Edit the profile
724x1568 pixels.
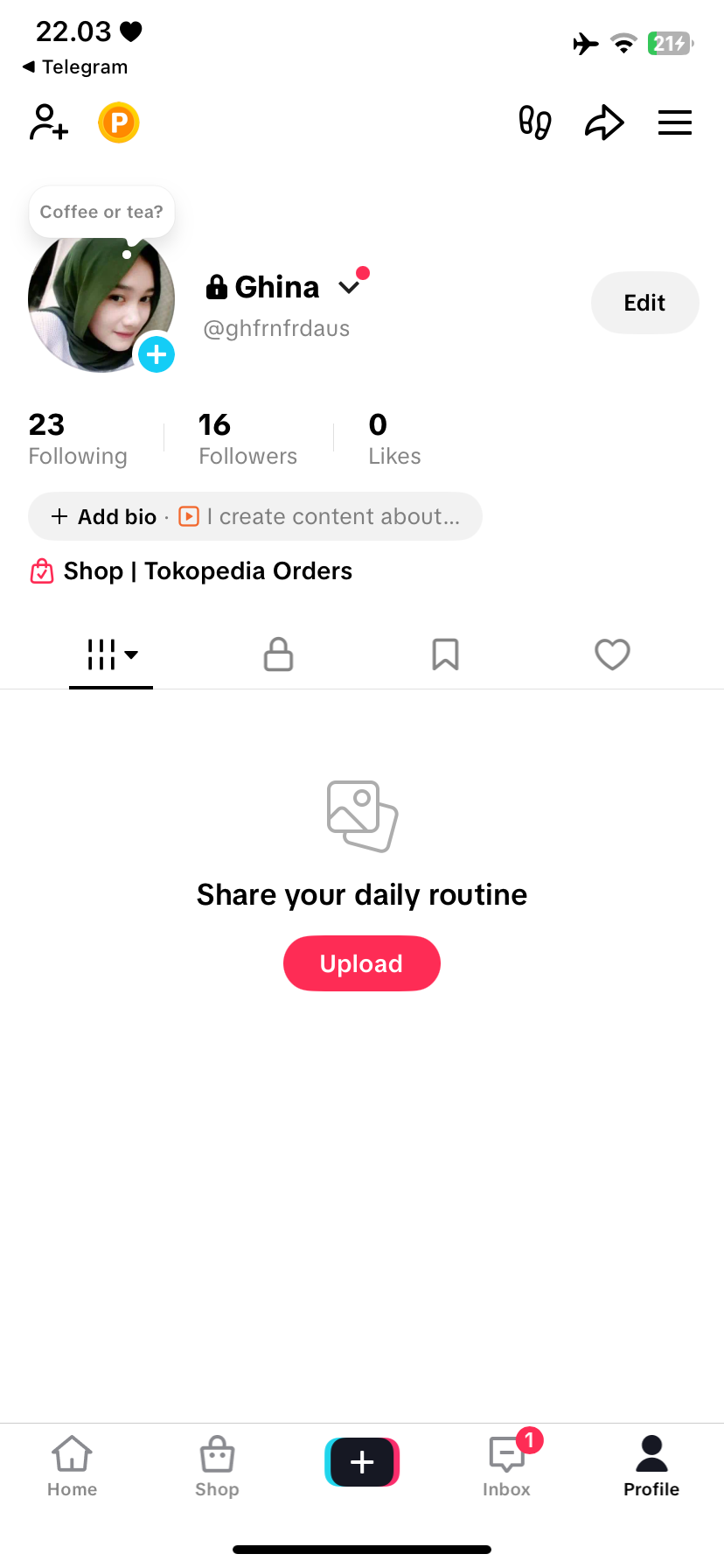(644, 303)
